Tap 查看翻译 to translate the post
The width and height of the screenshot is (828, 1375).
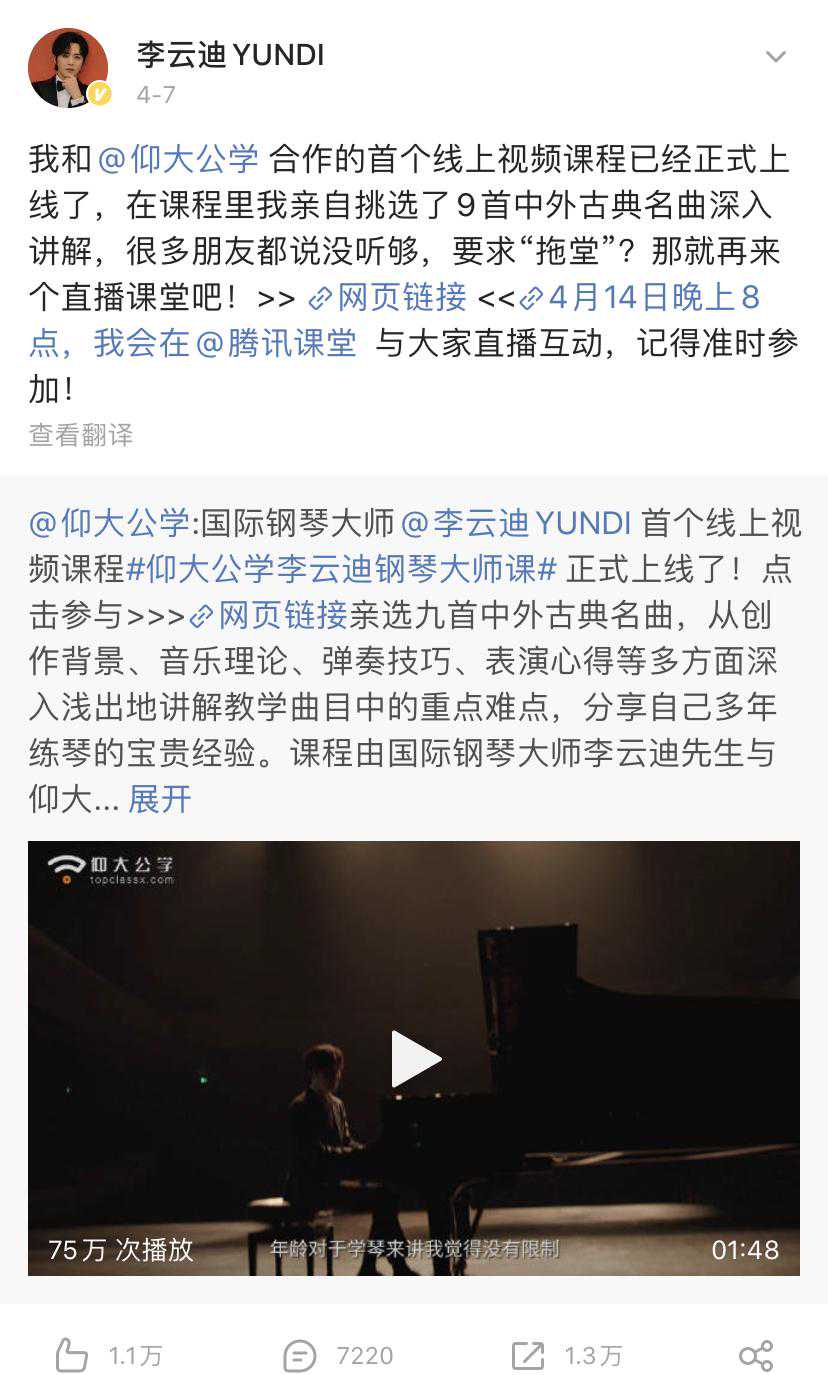pos(80,435)
